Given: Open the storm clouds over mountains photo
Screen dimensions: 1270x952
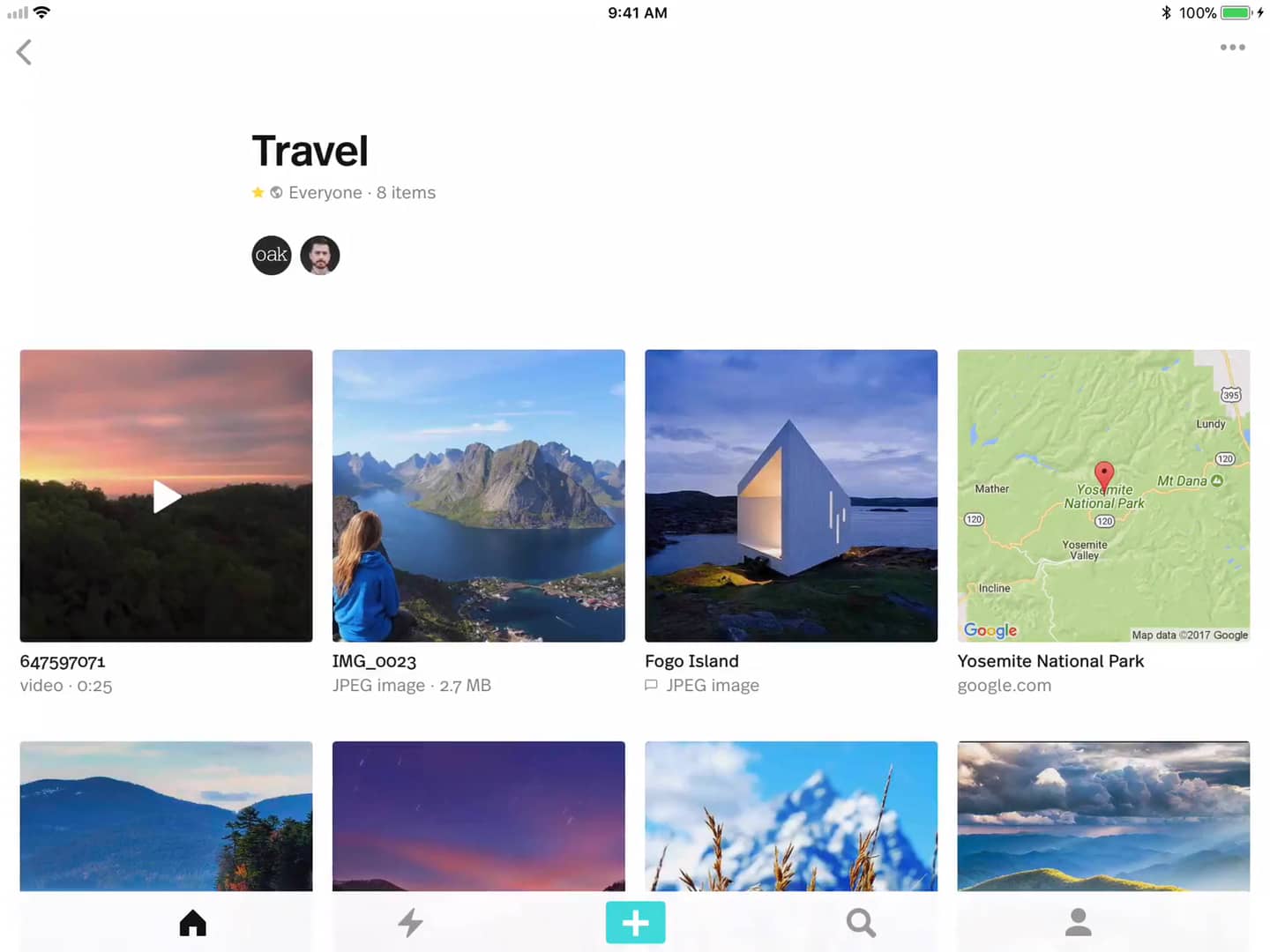Looking at the screenshot, I should click(x=1103, y=815).
